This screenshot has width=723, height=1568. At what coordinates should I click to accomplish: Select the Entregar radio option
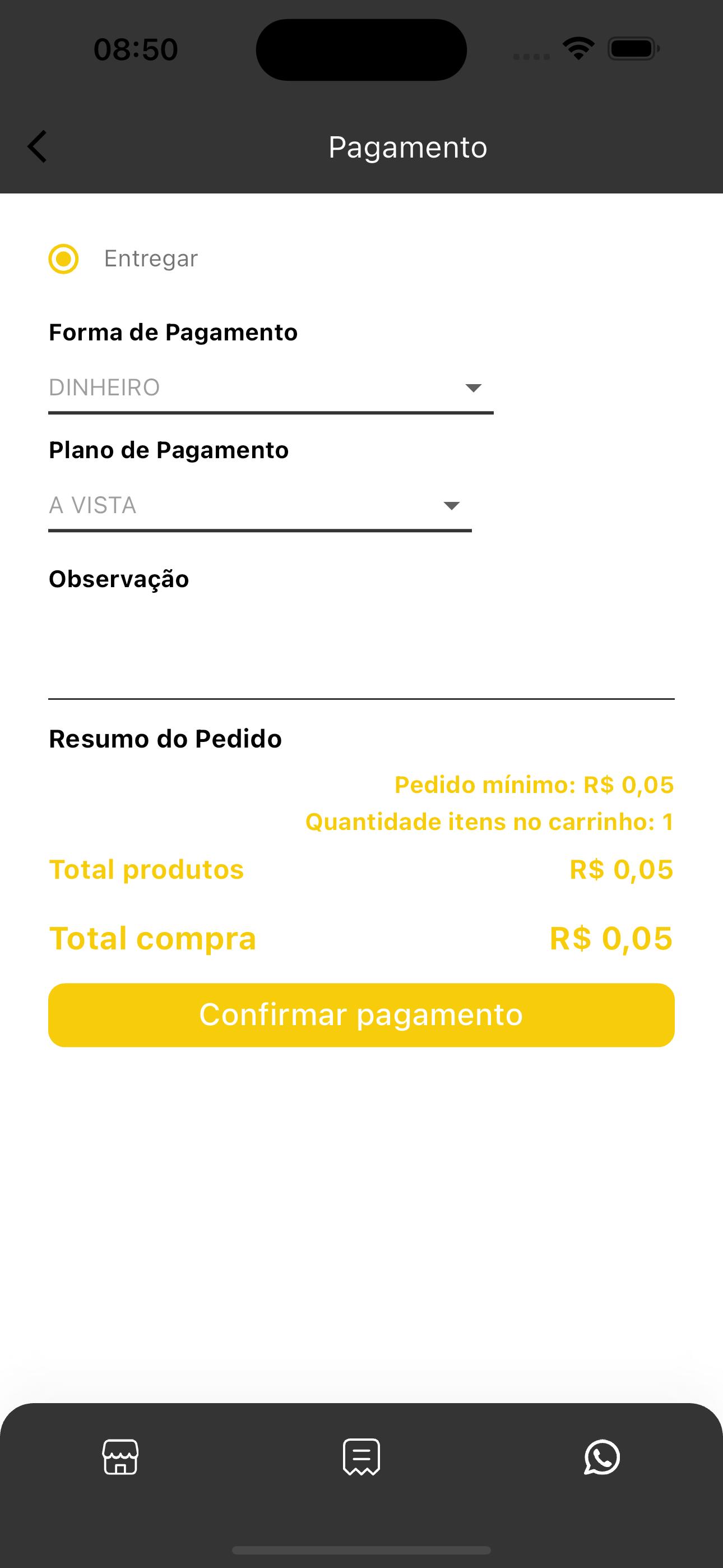(x=63, y=259)
